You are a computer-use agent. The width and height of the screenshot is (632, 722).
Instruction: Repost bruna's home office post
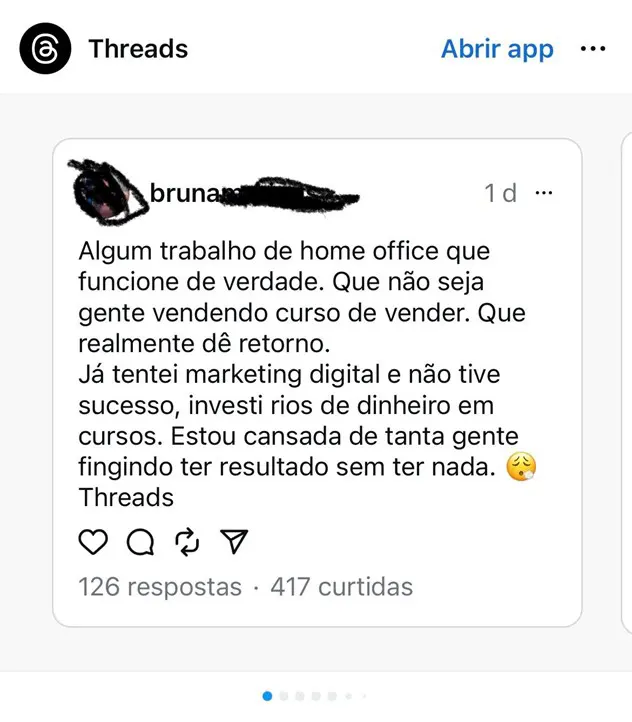coord(187,542)
